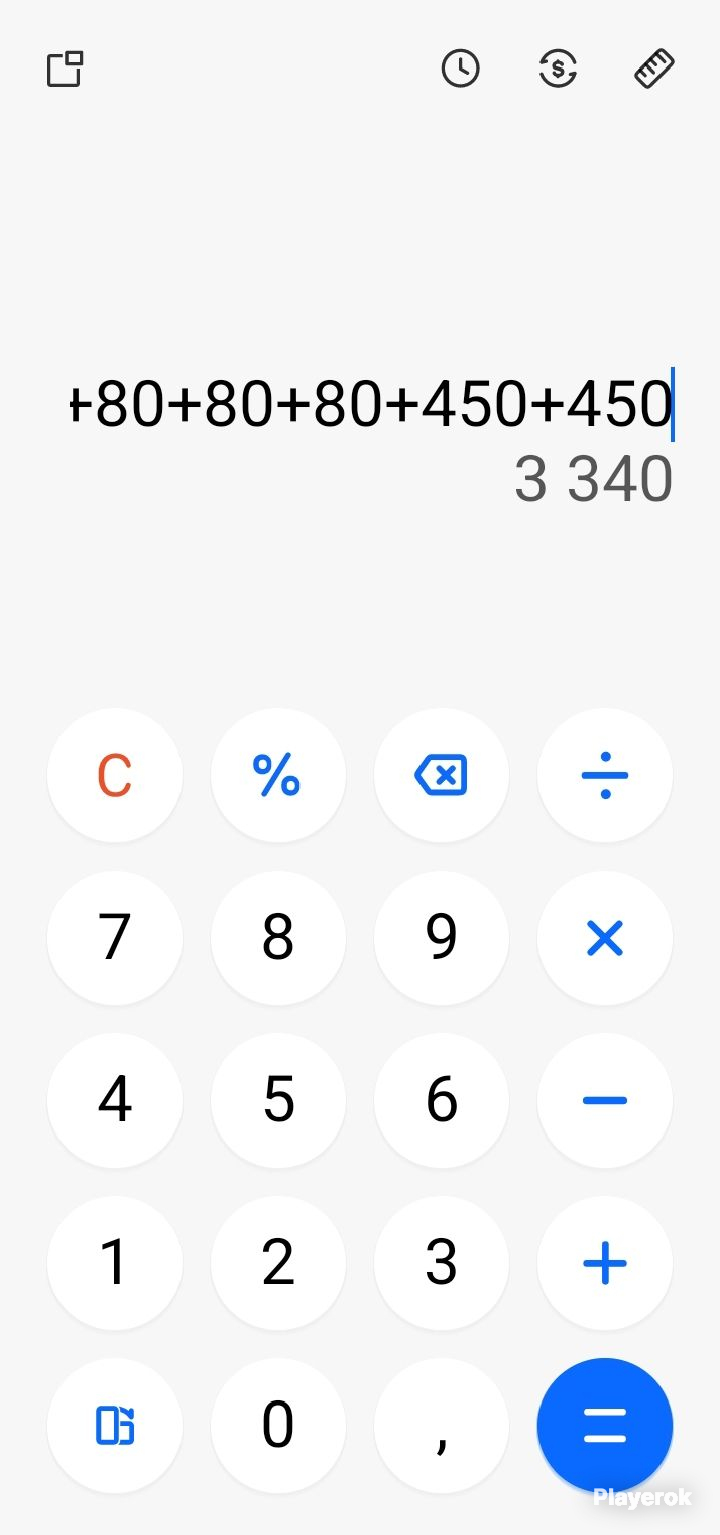Clear the expression with the C key
The width and height of the screenshot is (720, 1535).
click(x=114, y=775)
